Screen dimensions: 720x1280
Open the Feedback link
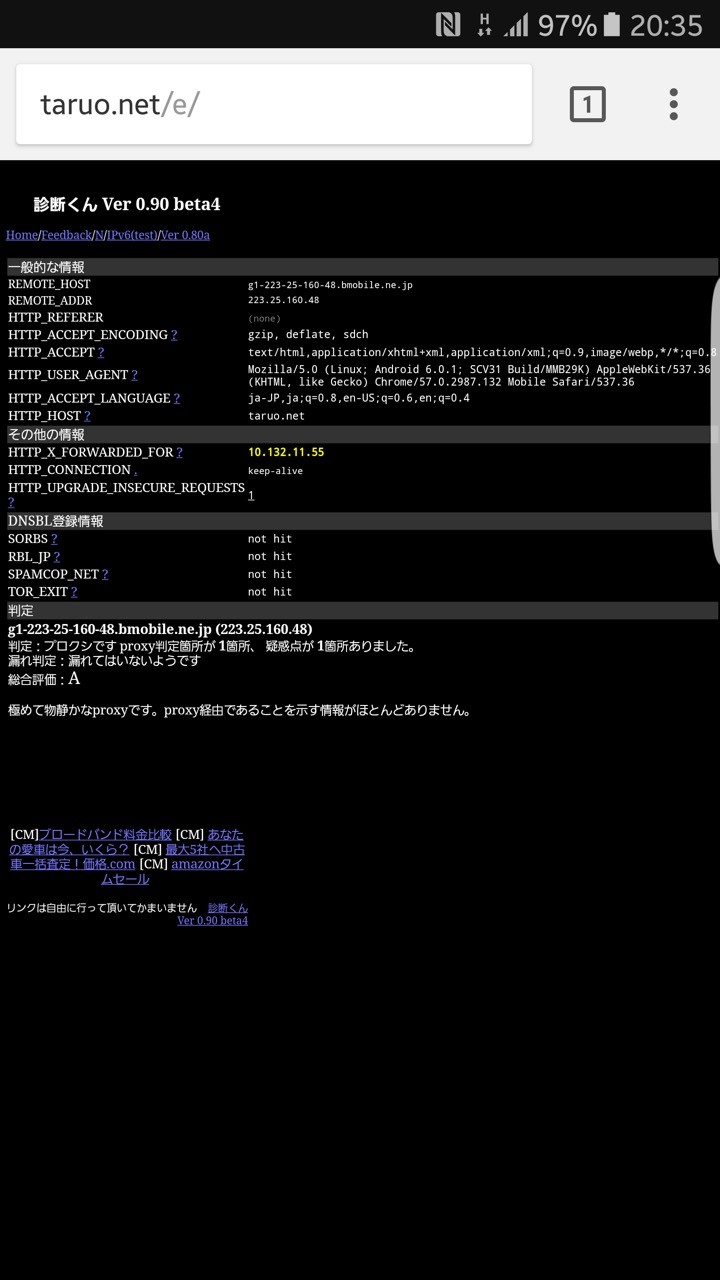(66, 235)
